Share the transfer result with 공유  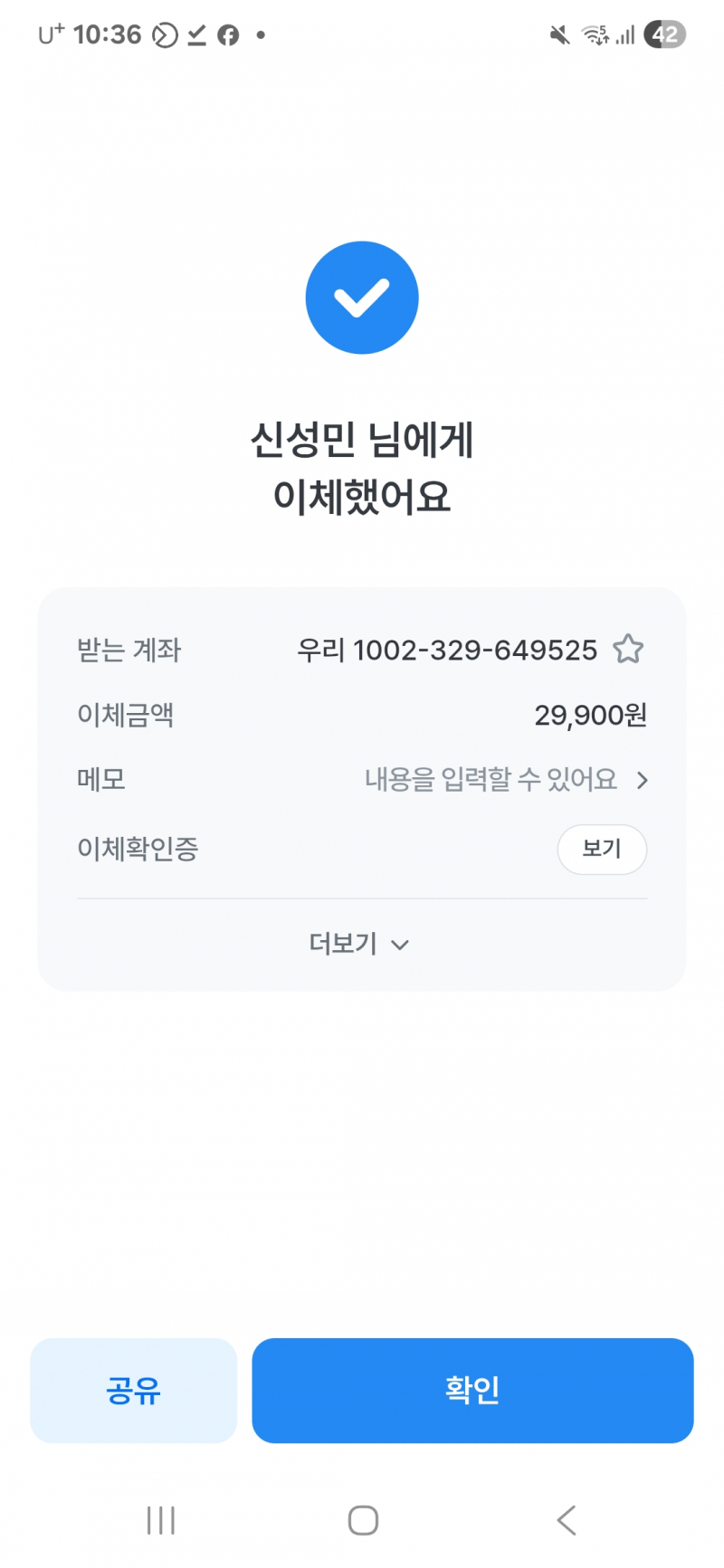[x=133, y=1390]
